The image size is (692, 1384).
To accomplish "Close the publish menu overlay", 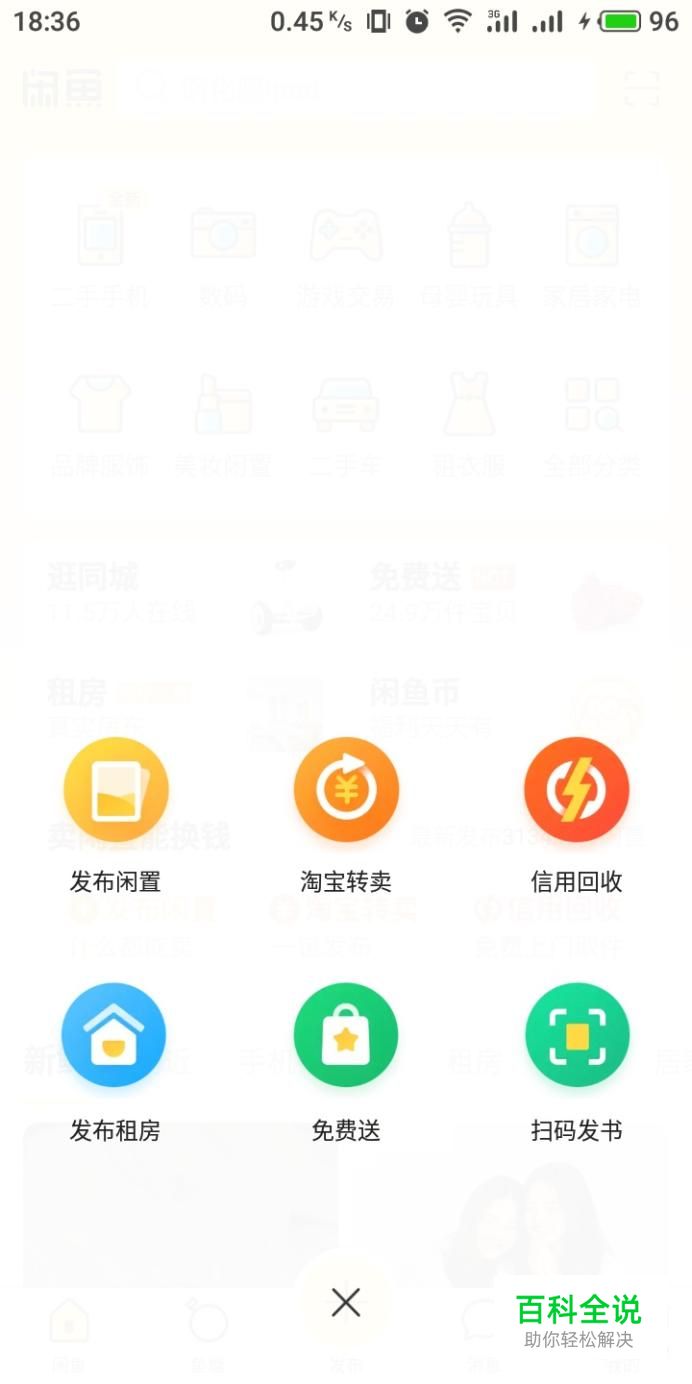I will (x=346, y=1302).
